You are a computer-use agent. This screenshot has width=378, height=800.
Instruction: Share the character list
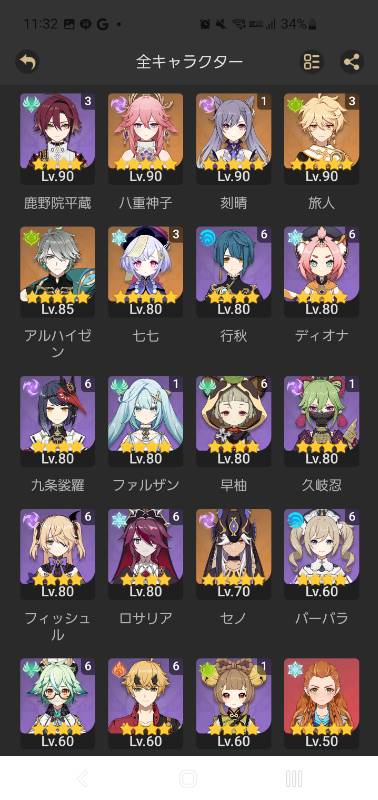tap(352, 62)
